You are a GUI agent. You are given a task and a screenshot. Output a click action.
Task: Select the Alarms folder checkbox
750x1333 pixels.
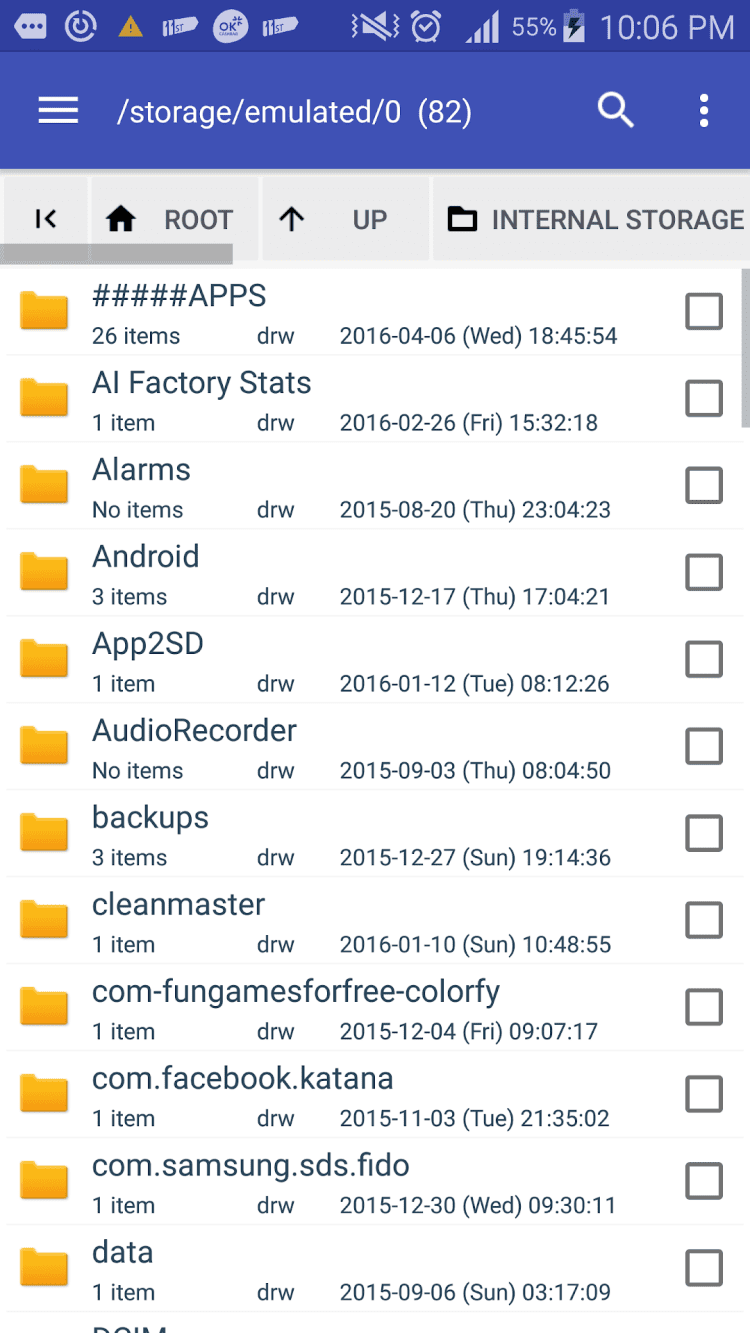pos(704,486)
